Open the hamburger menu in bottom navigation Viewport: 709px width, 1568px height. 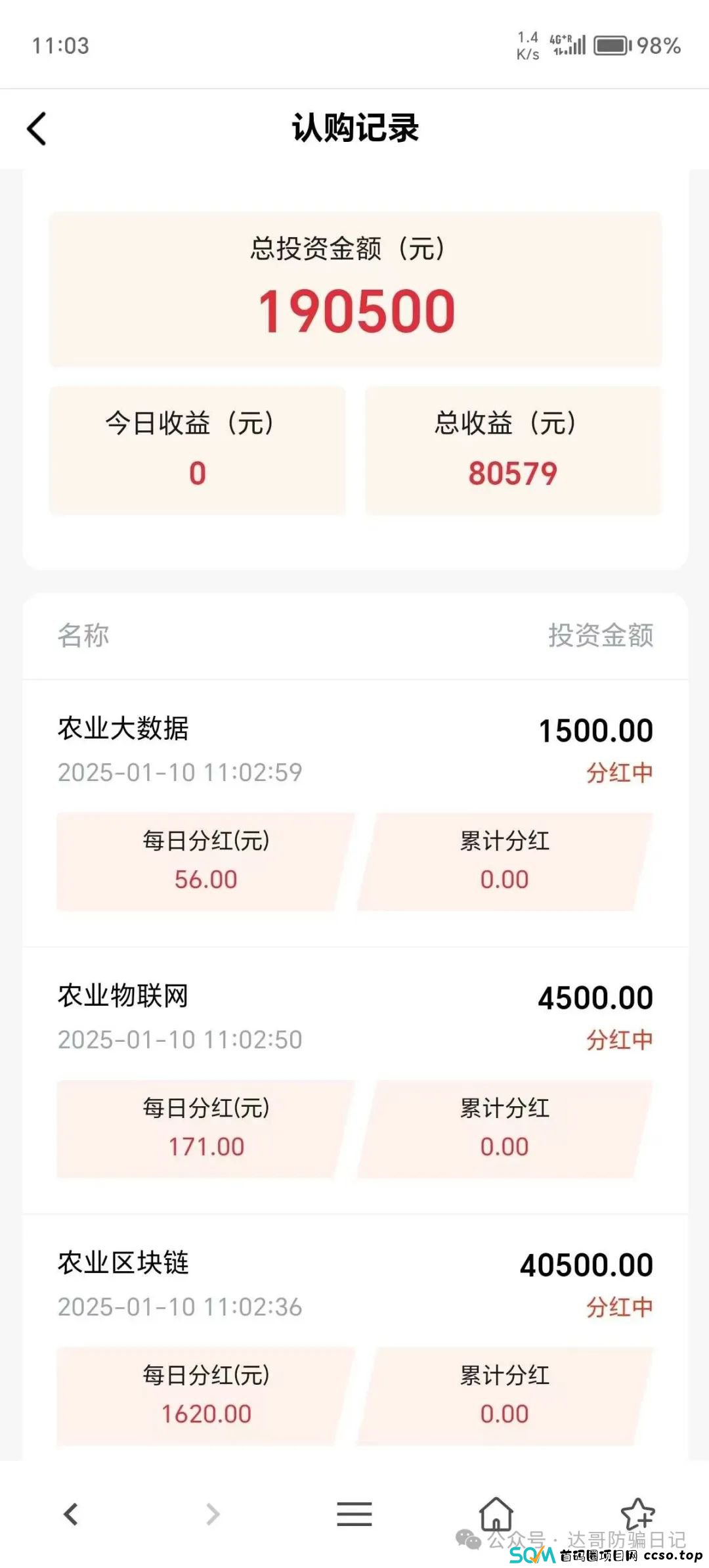point(354,1514)
